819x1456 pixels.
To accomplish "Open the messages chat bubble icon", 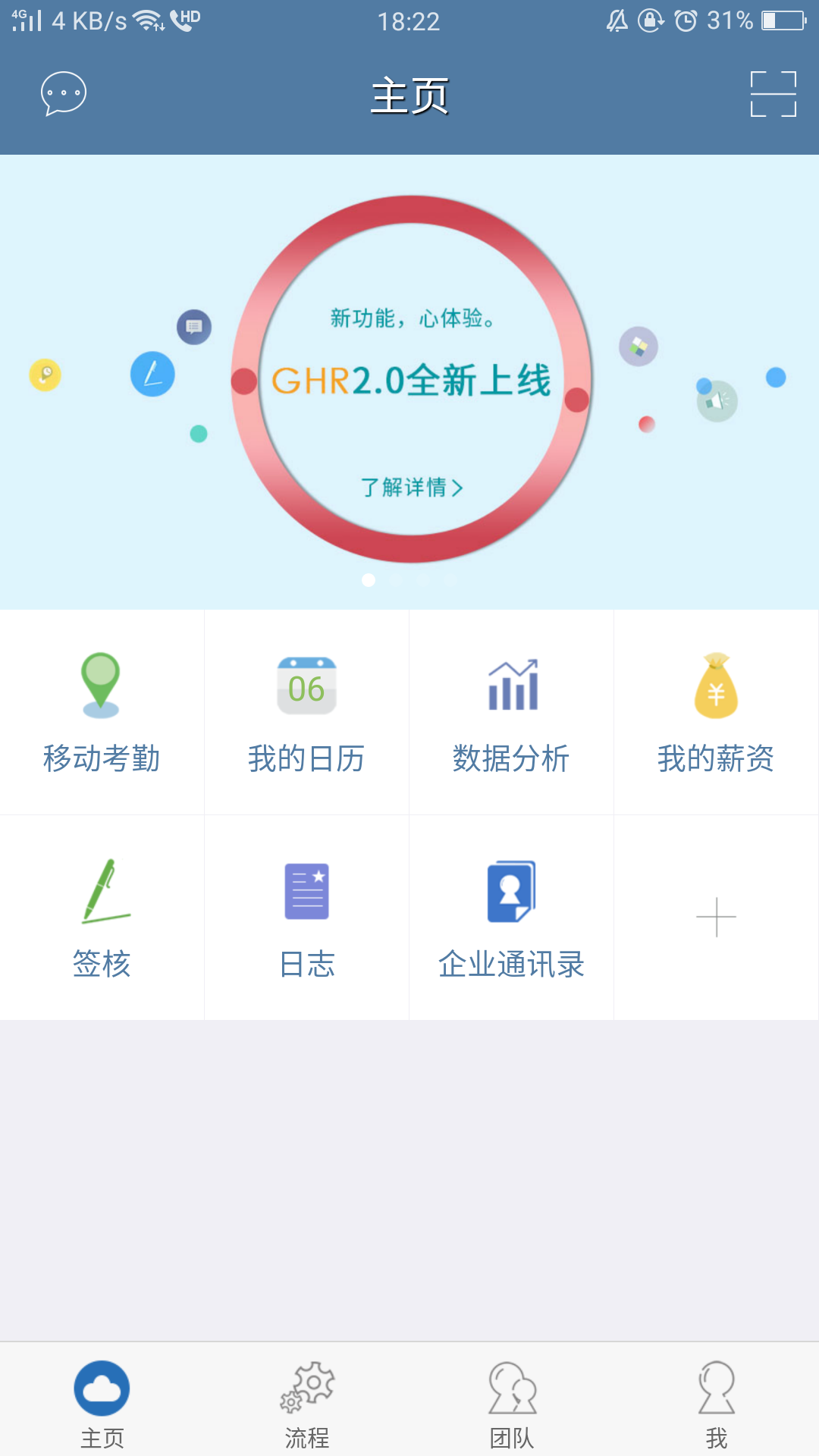I will pos(61,95).
